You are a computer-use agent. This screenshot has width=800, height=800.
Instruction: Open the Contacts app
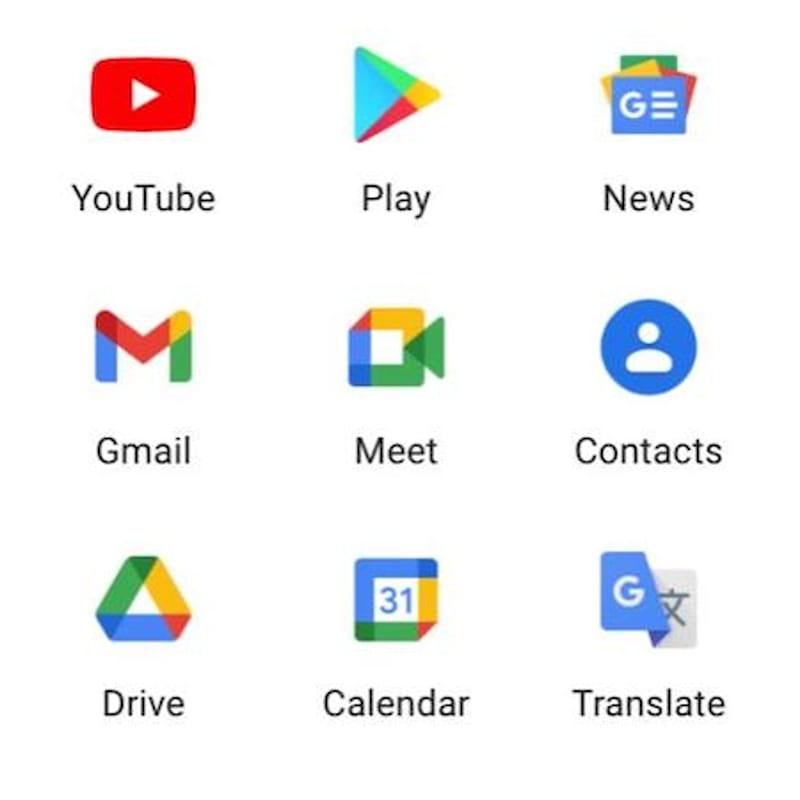pyautogui.click(x=648, y=346)
